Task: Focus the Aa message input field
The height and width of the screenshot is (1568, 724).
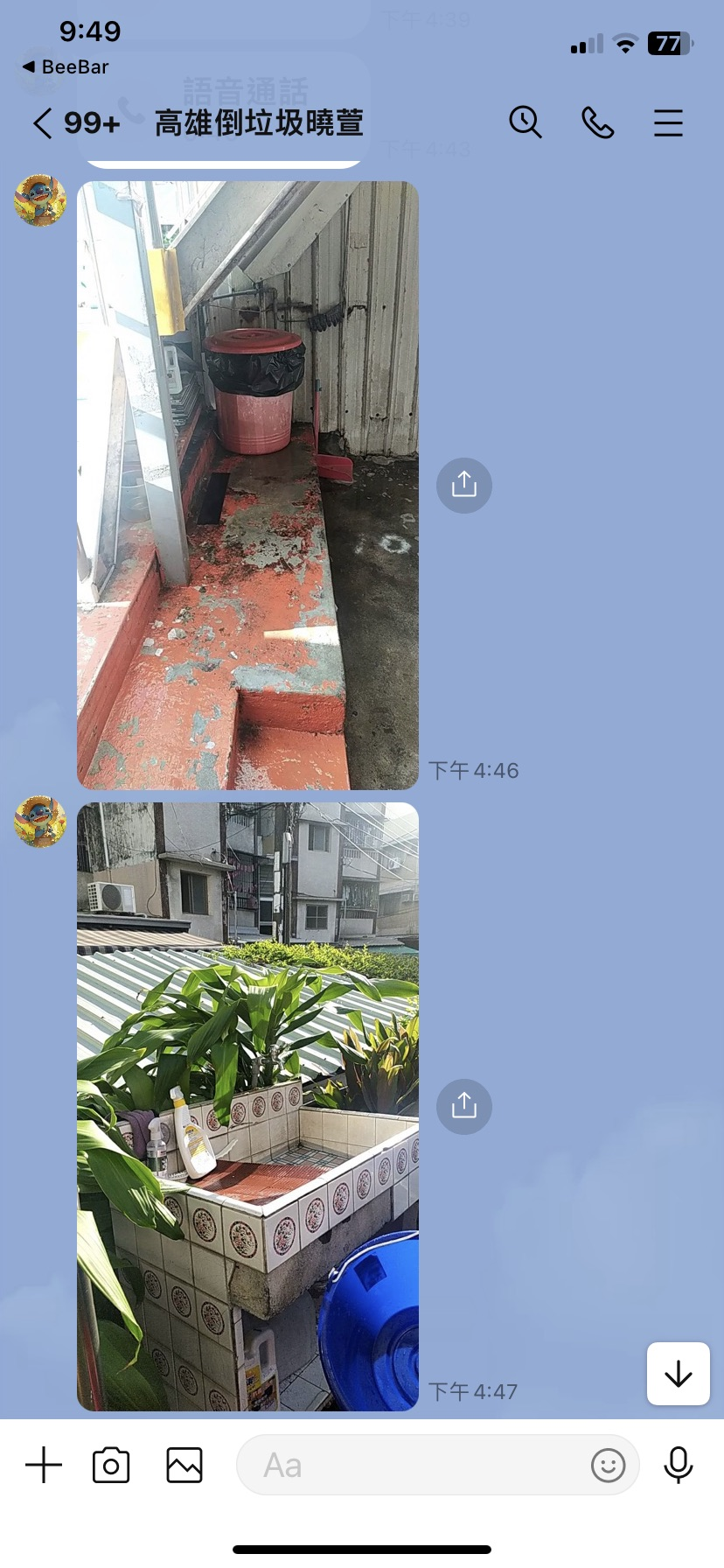Action: 411,1465
